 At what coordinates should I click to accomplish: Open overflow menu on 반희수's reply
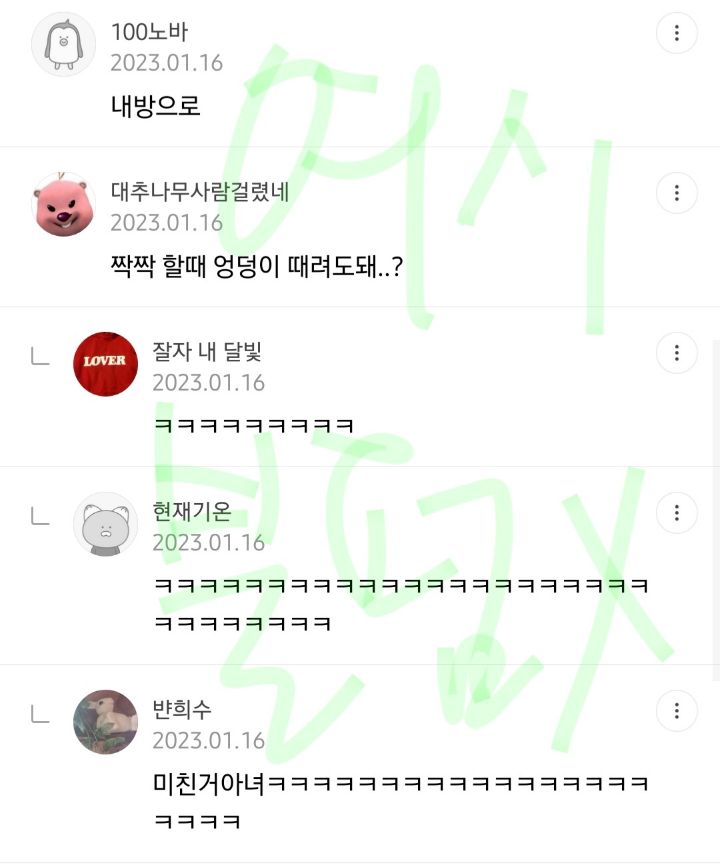[x=677, y=711]
